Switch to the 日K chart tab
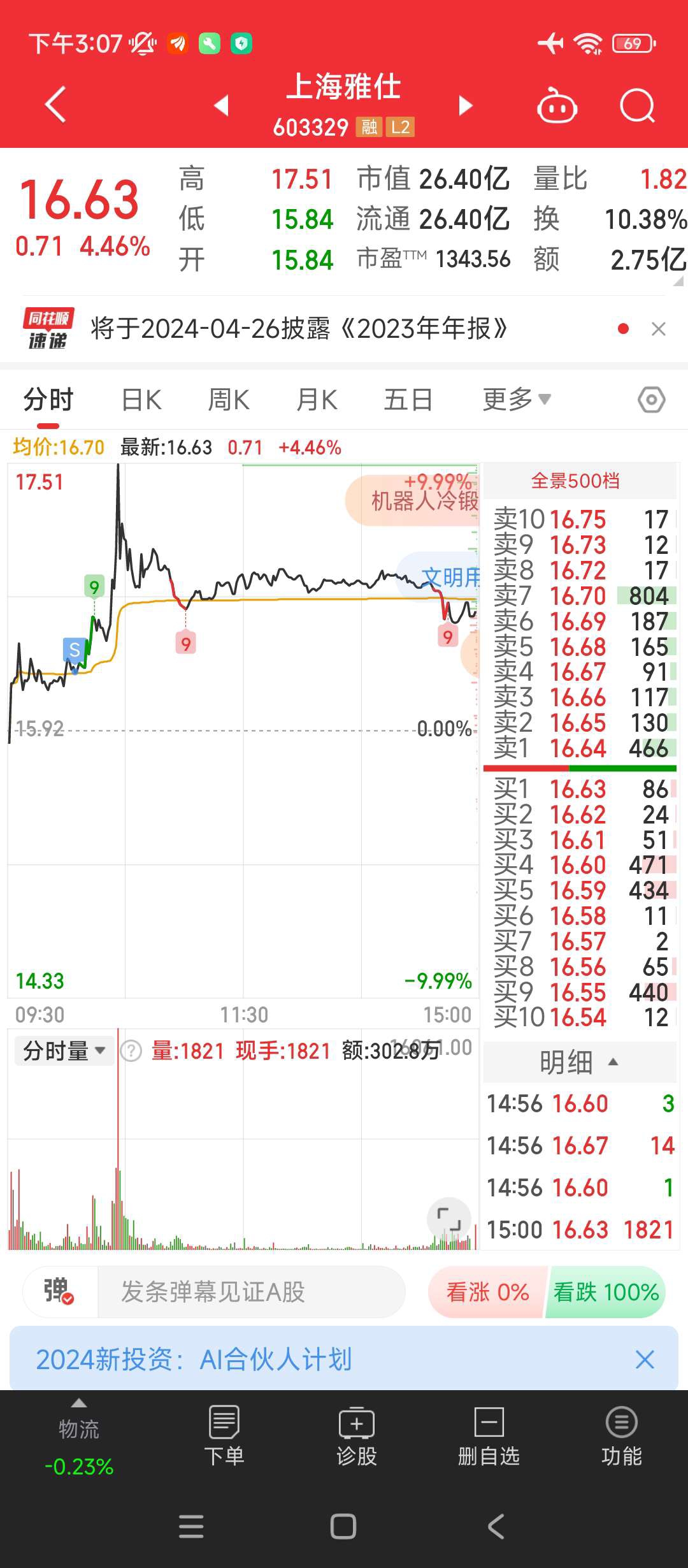The height and width of the screenshot is (1568, 688). (142, 400)
